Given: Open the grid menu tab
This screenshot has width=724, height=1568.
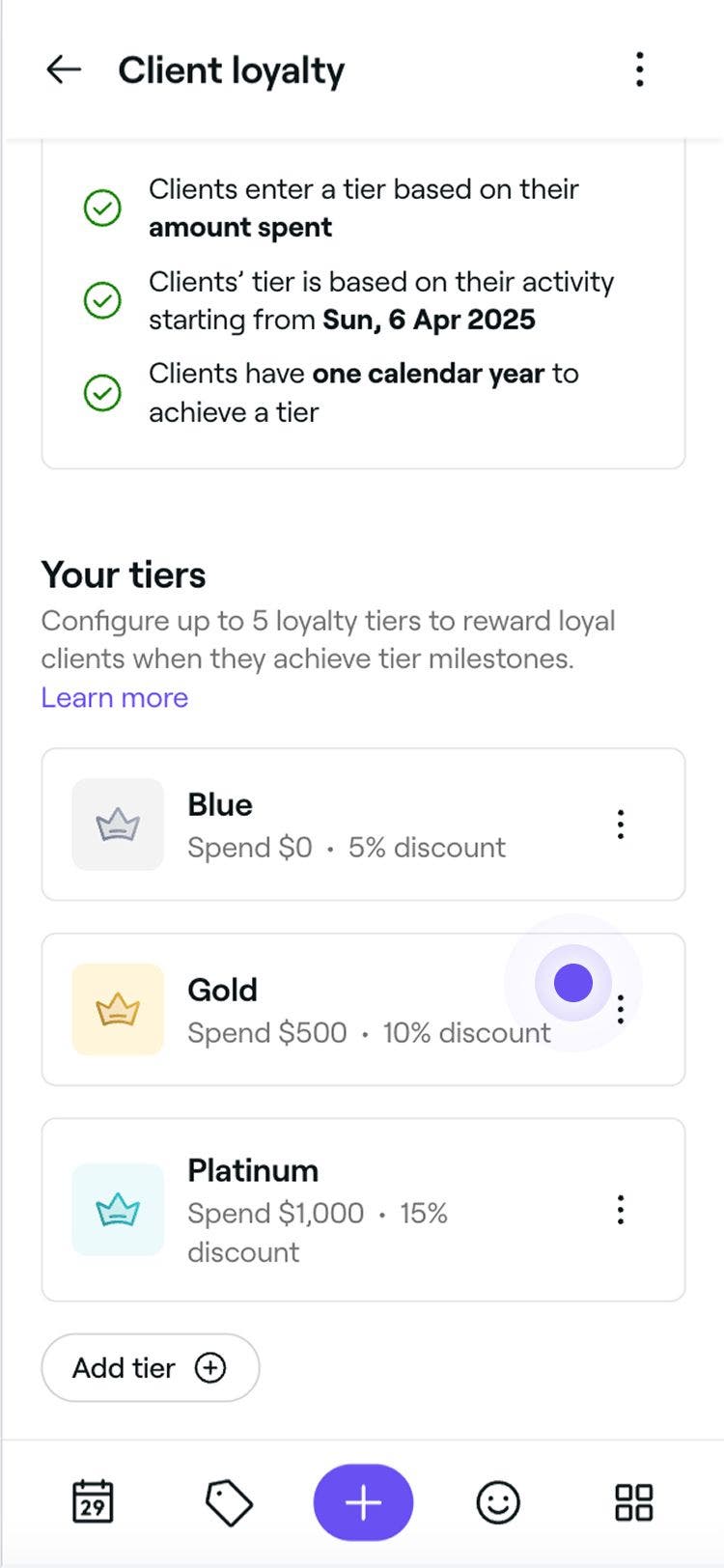Looking at the screenshot, I should (x=634, y=1502).
